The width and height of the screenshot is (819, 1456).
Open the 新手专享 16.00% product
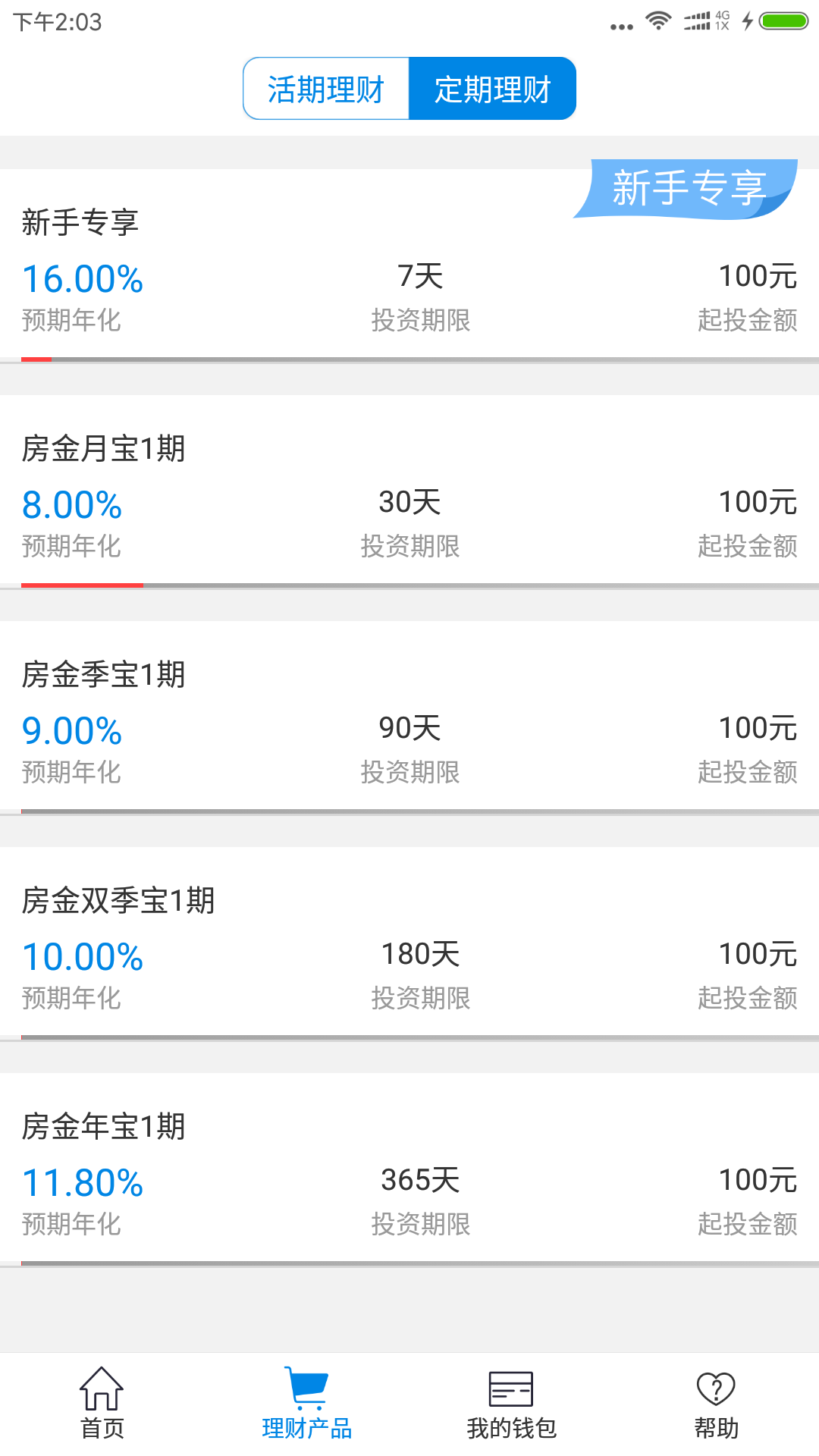tap(409, 265)
